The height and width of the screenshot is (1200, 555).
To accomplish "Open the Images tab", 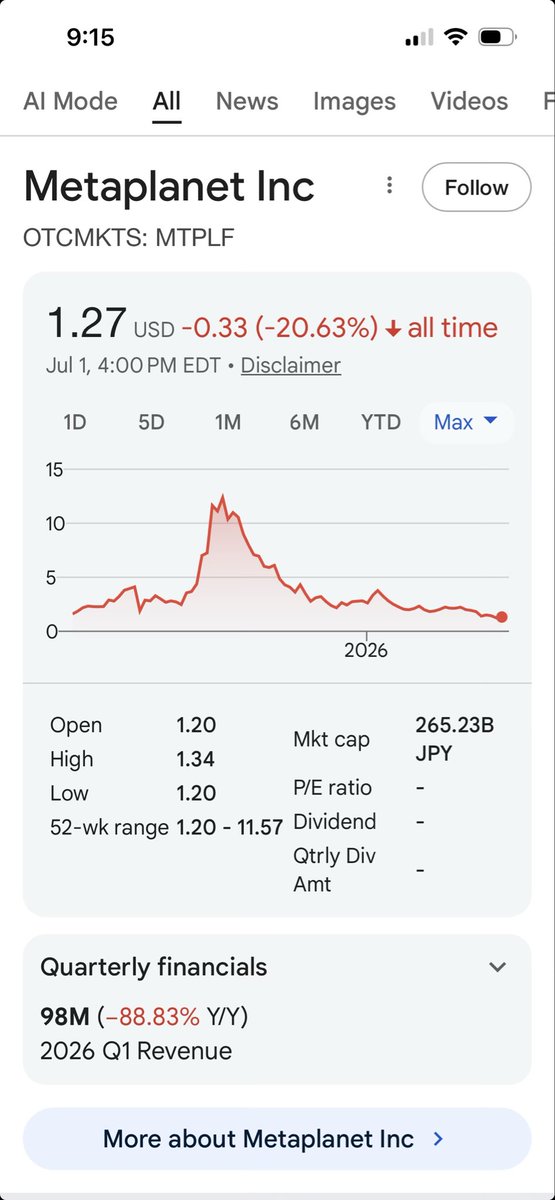I will tap(354, 101).
